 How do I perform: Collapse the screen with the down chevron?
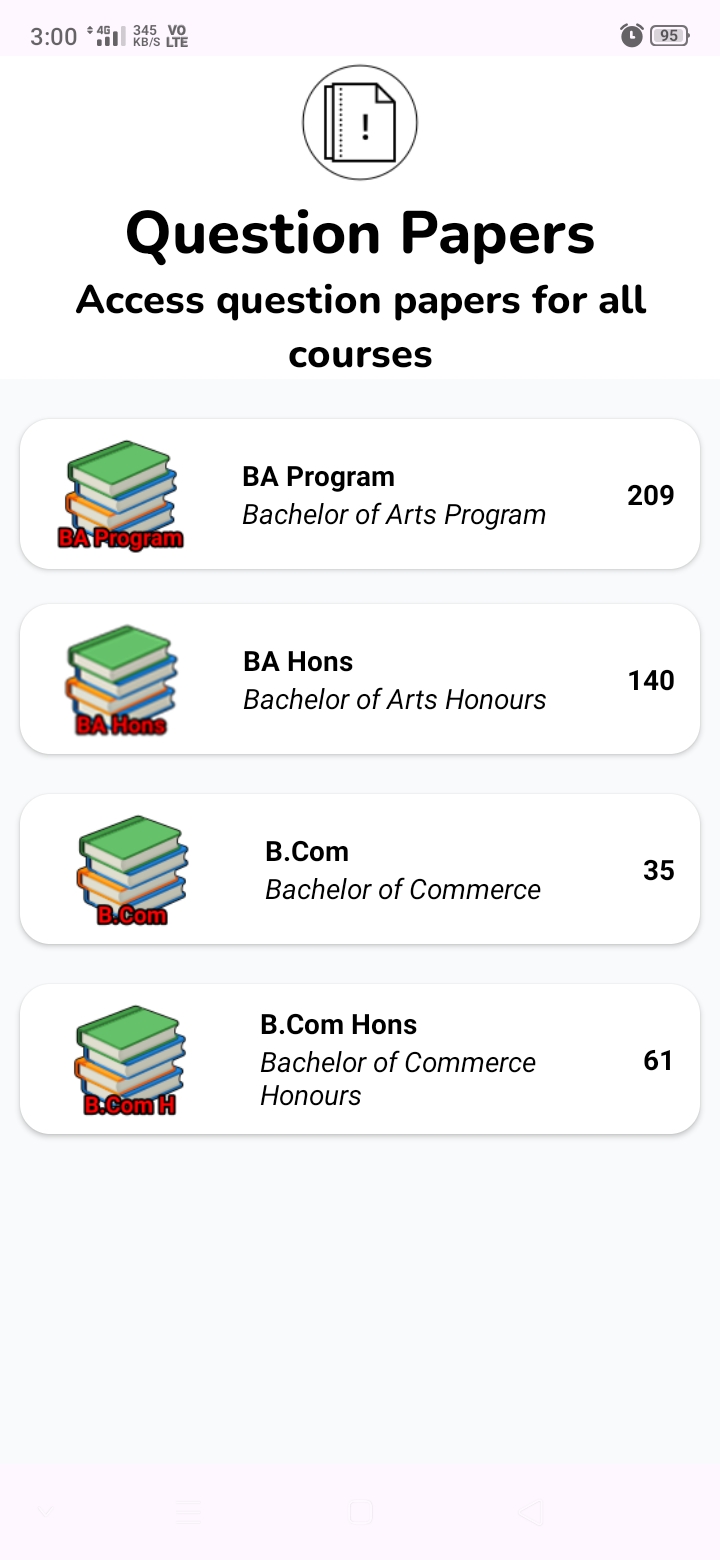[x=42, y=1512]
